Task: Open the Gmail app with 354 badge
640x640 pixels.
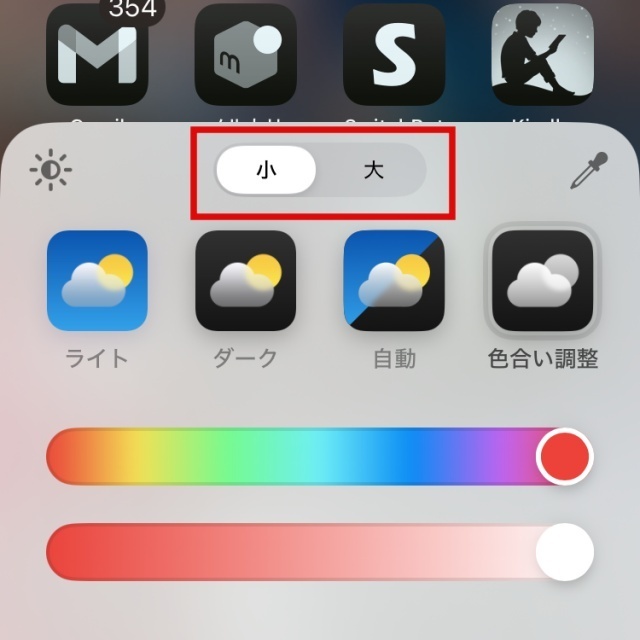Action: (97, 55)
